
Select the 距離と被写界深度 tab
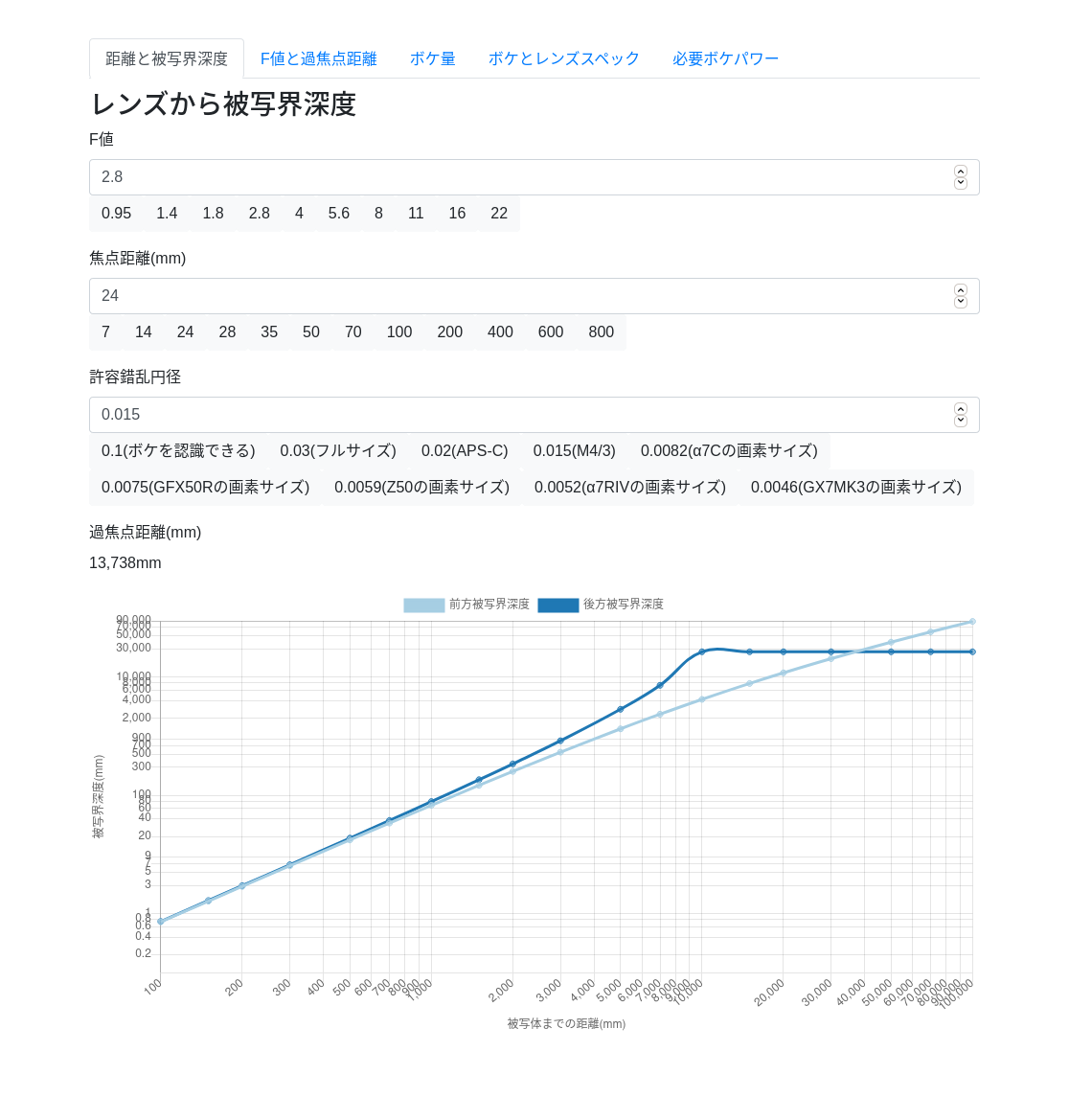167,58
